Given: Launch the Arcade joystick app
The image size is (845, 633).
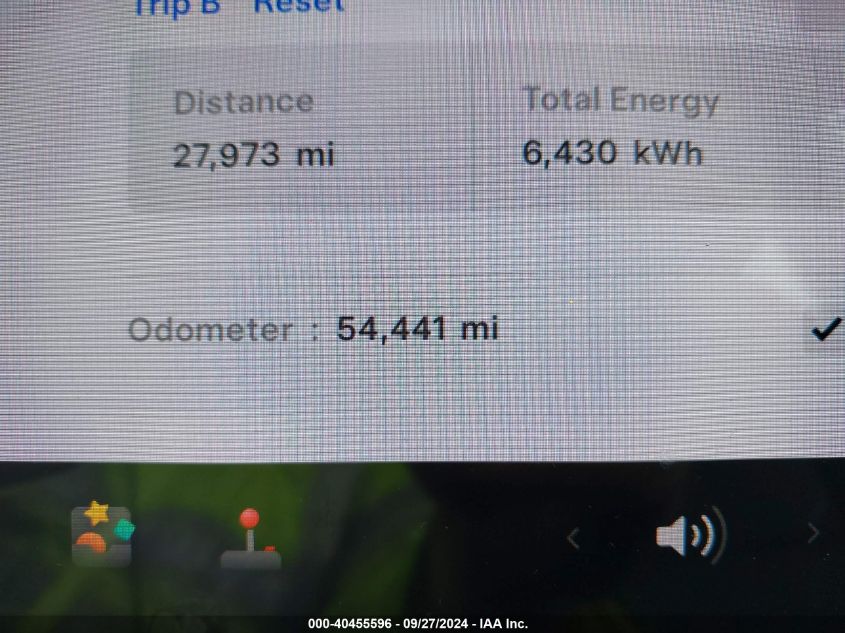Looking at the screenshot, I should tap(251, 537).
